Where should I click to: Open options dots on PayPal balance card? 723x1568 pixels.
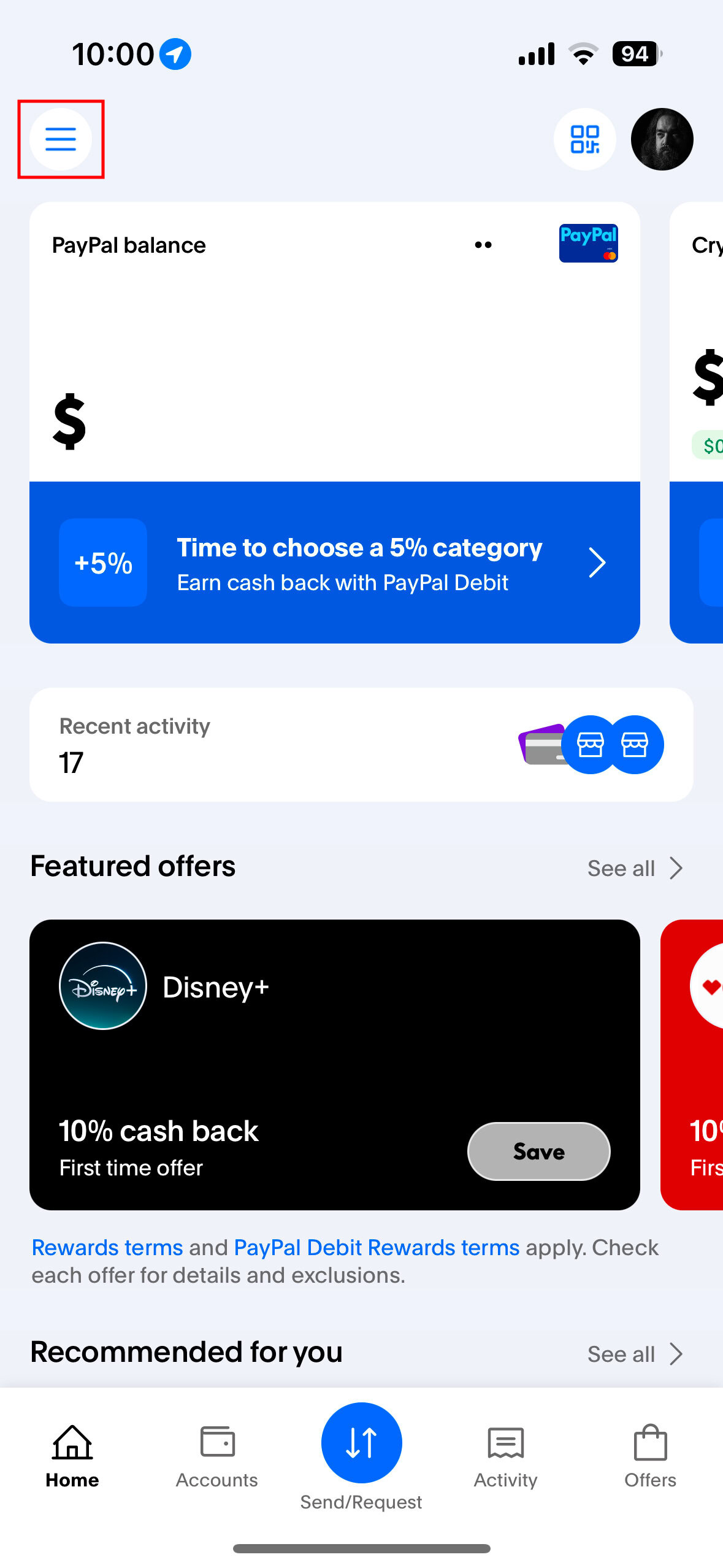pos(483,245)
